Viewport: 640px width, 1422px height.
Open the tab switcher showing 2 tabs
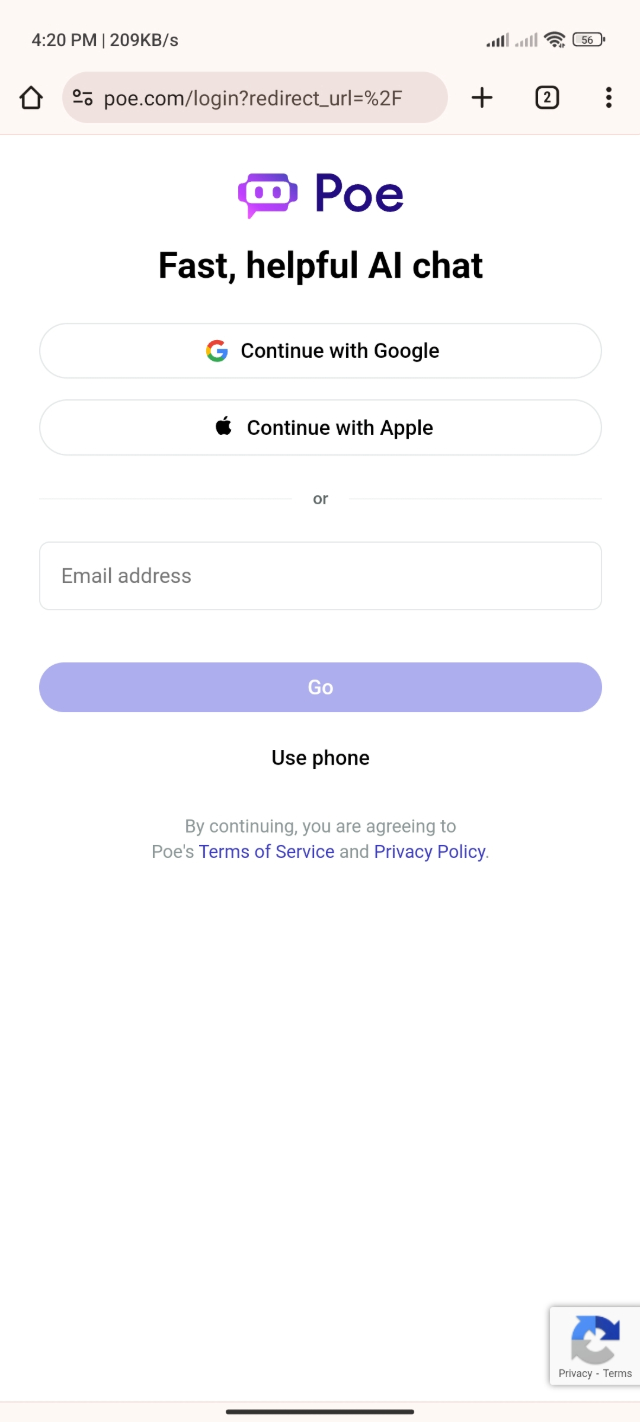tap(546, 97)
